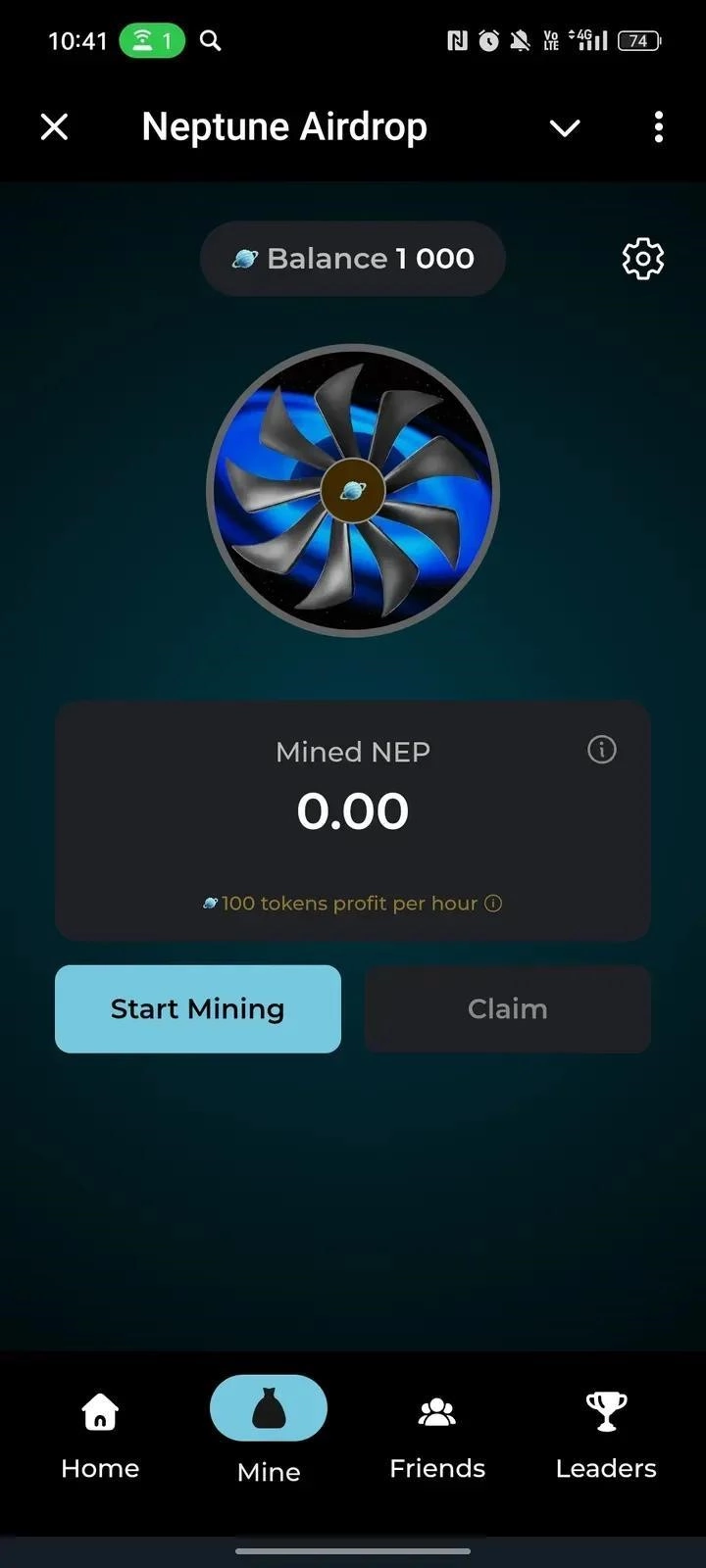Switch to the Home tab
Viewport: 706px width, 1568px height.
point(100,1436)
